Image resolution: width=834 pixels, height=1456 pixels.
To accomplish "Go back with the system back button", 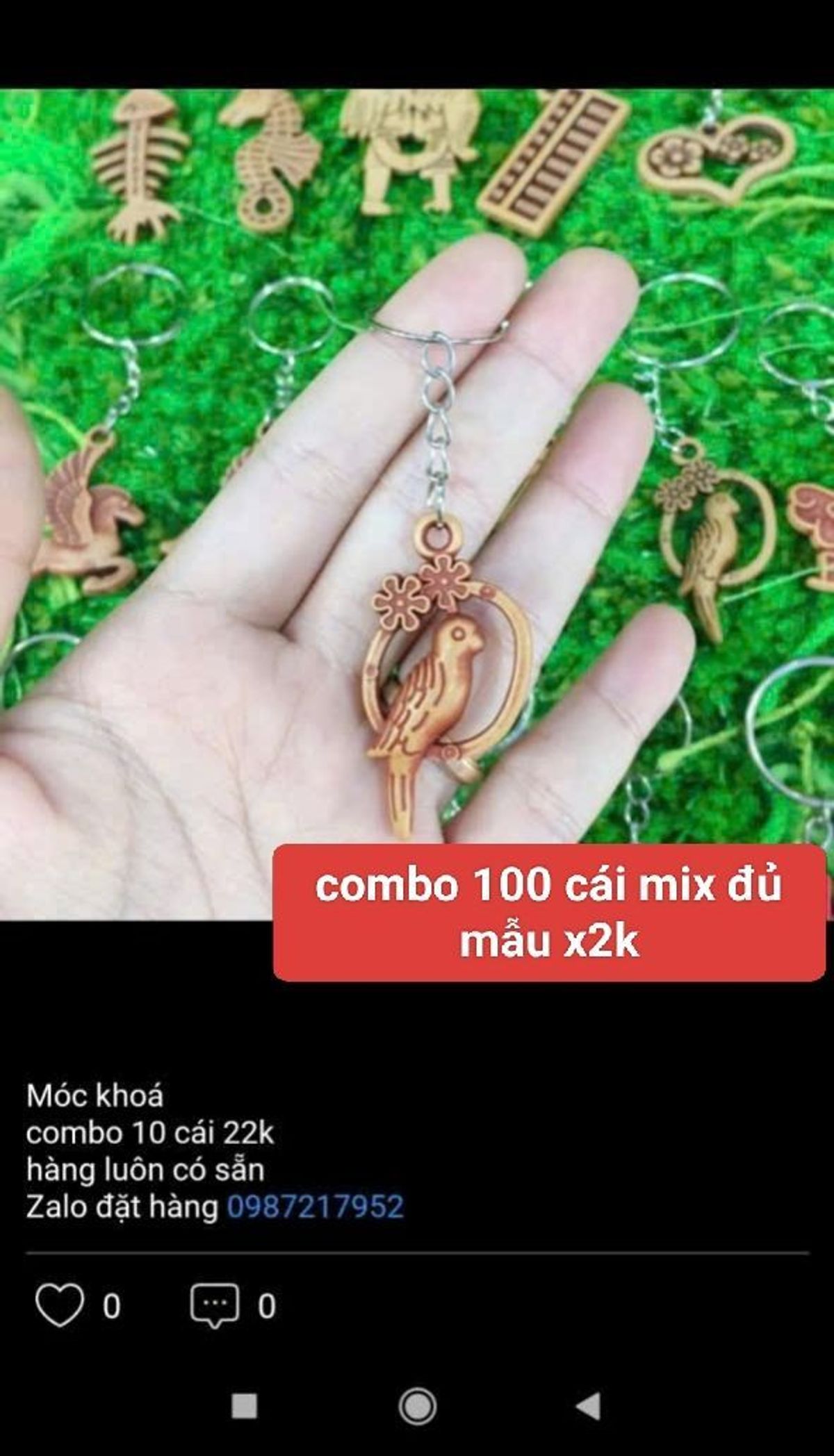I will coord(588,1407).
